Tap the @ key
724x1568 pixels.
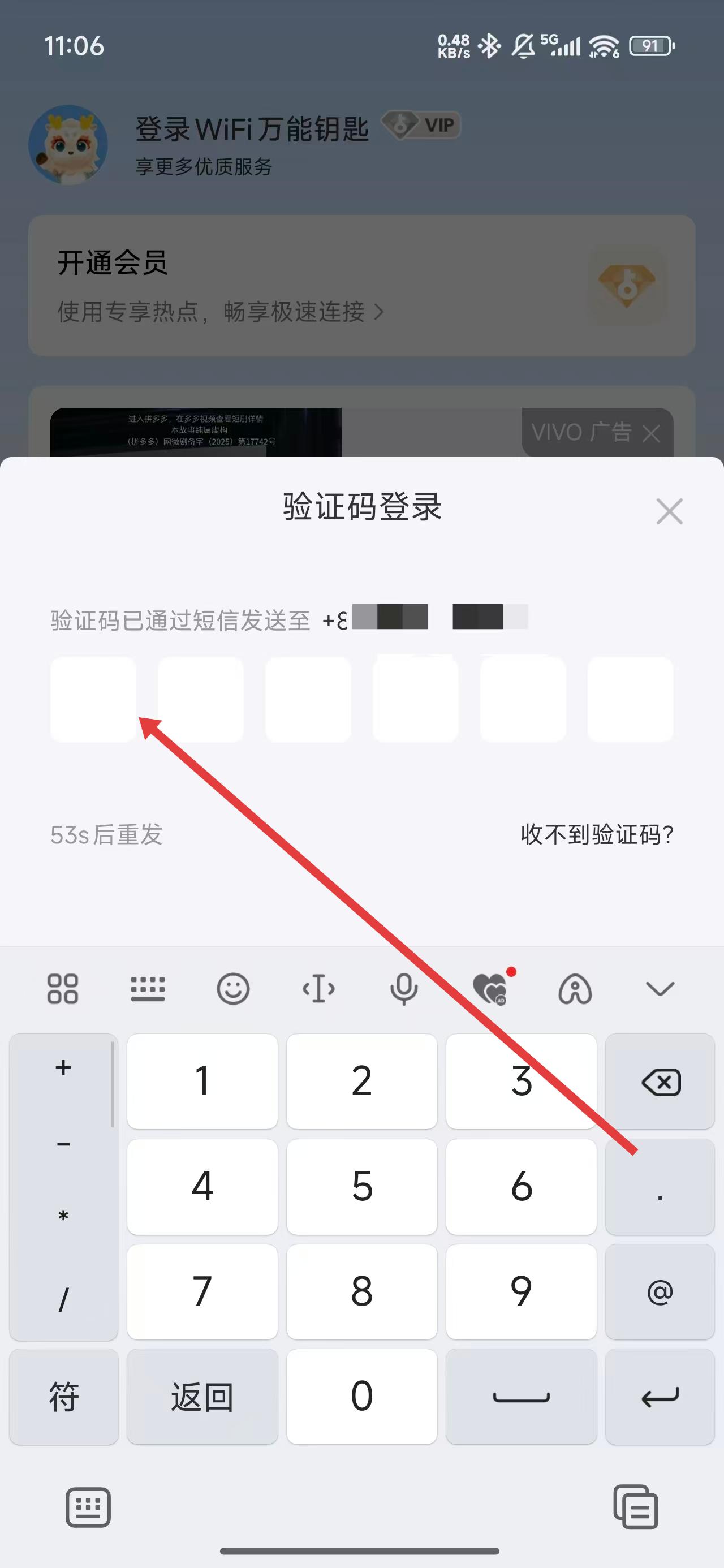pyautogui.click(x=660, y=1291)
